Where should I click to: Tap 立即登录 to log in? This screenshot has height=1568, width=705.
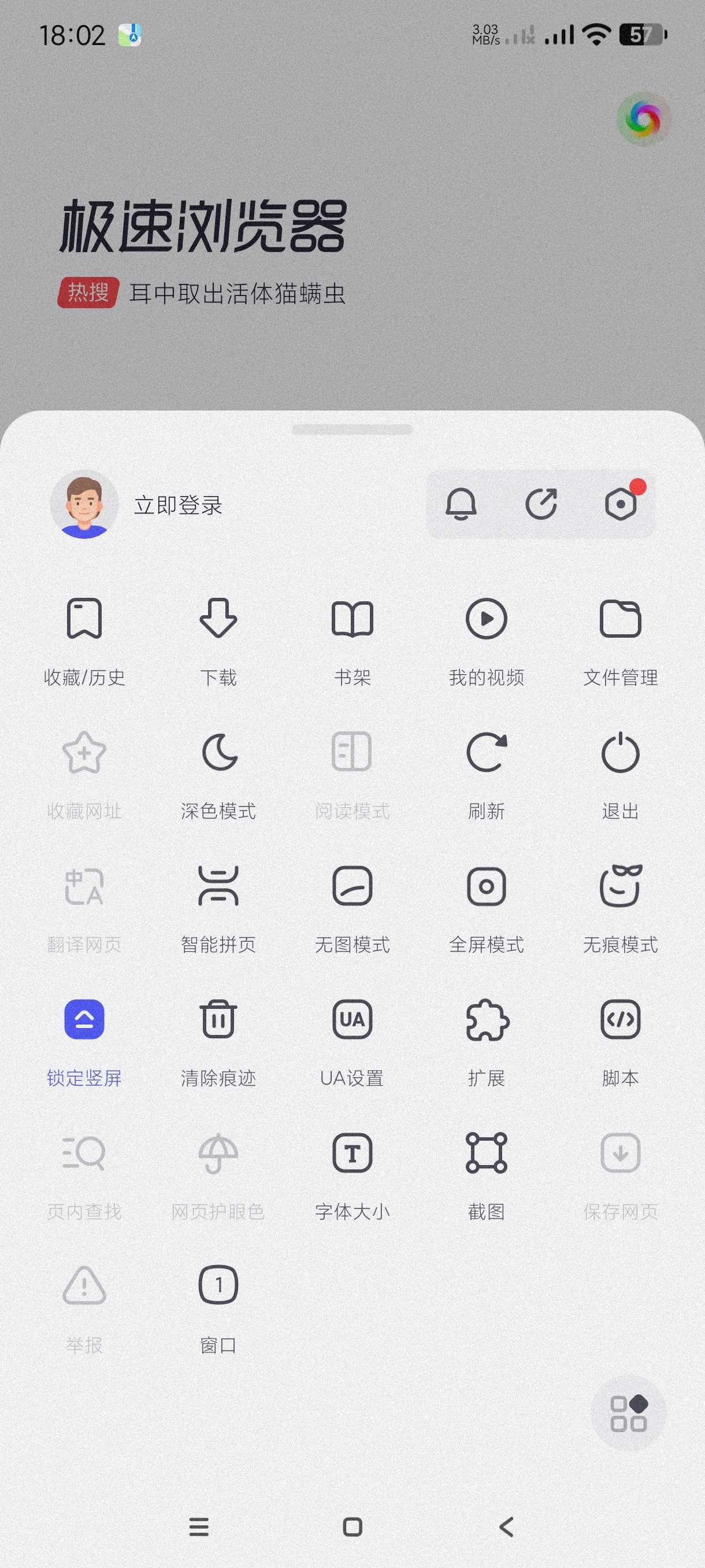point(177,505)
